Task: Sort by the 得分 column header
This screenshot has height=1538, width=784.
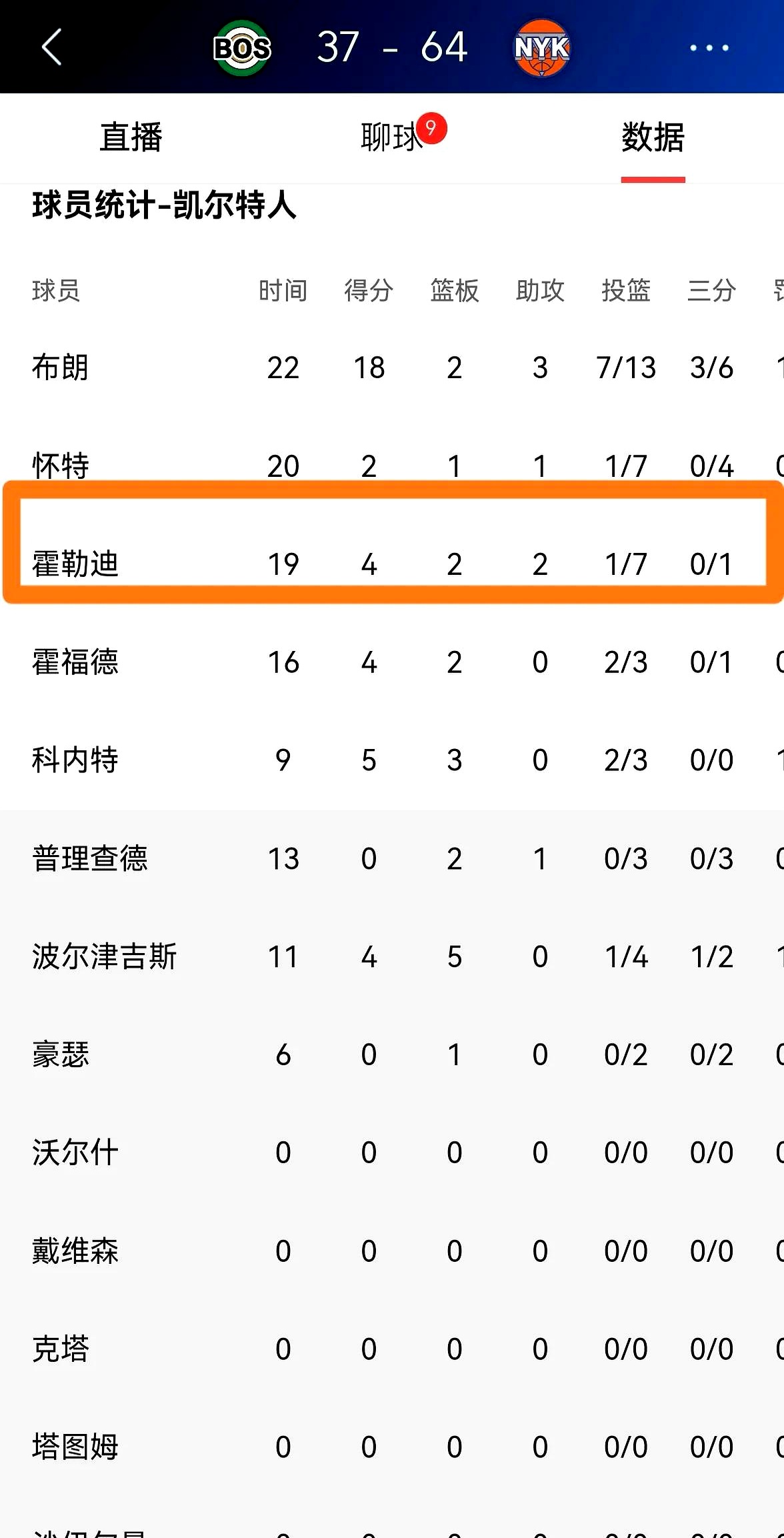Action: (369, 290)
